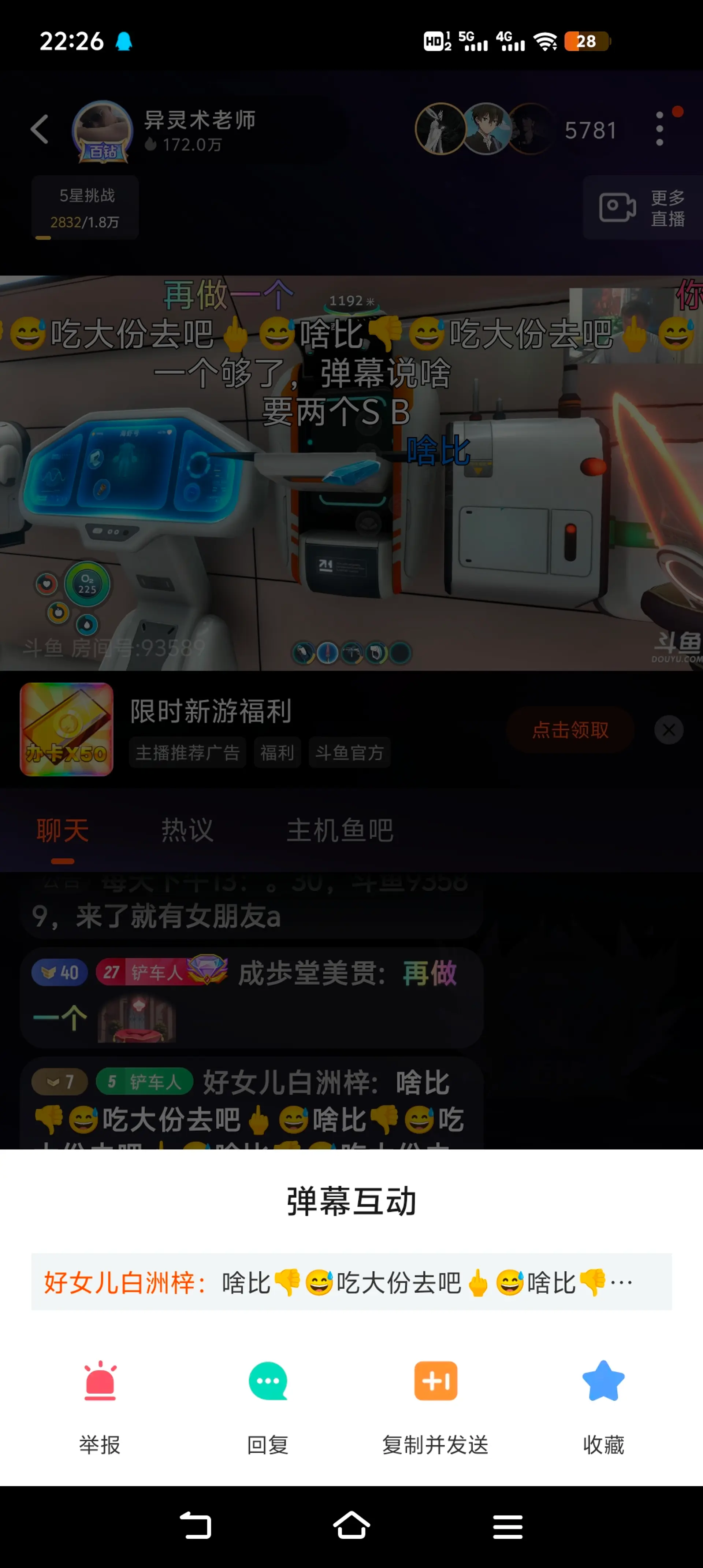Viewport: 703px width, 1568px height.
Task: Claim the offer via 点击领取
Action: point(570,730)
